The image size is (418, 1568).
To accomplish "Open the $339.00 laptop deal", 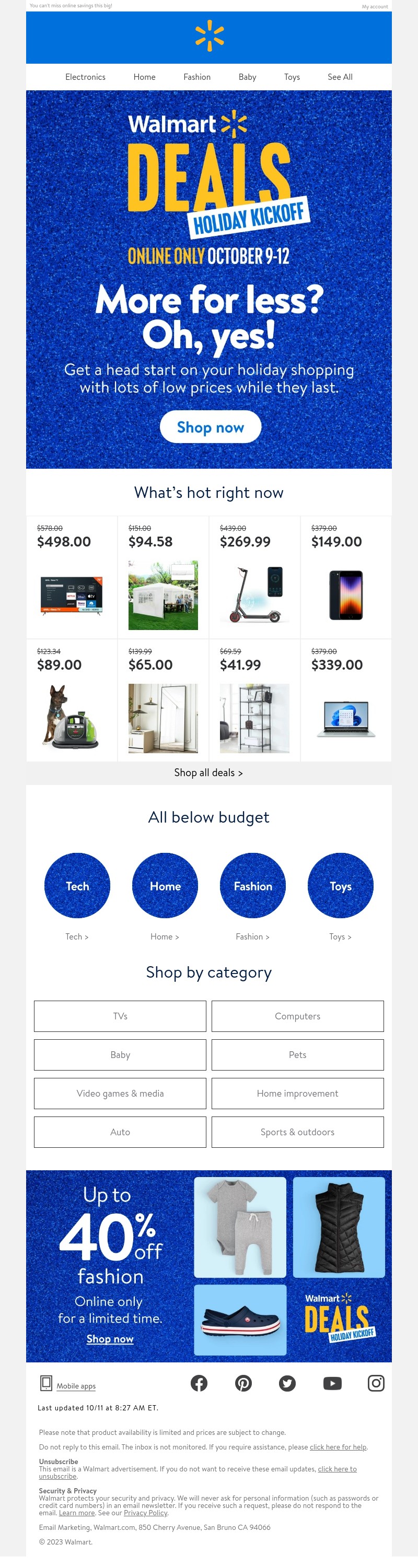I will pos(345,700).
